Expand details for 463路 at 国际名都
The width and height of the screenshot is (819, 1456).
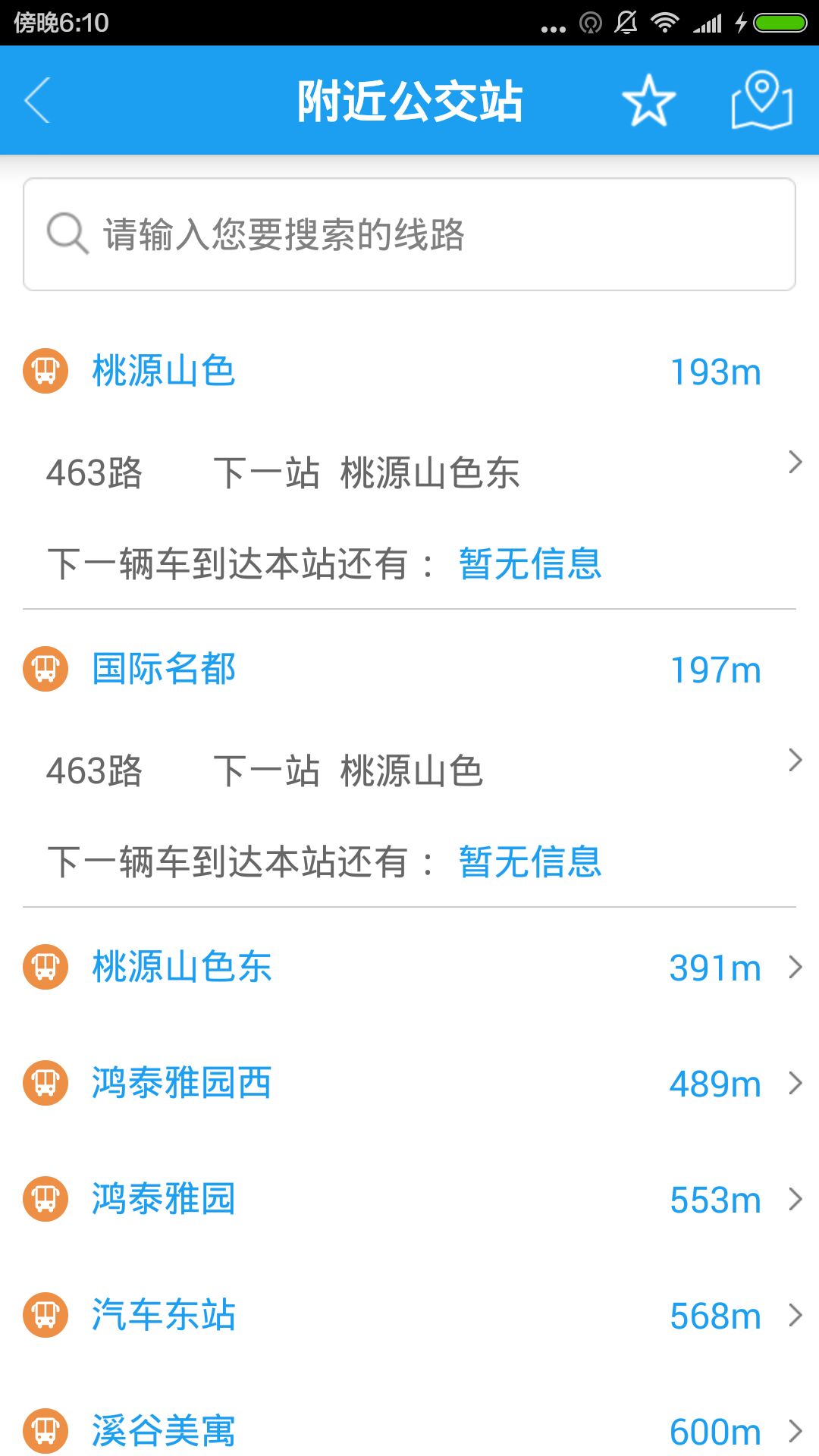click(x=793, y=758)
